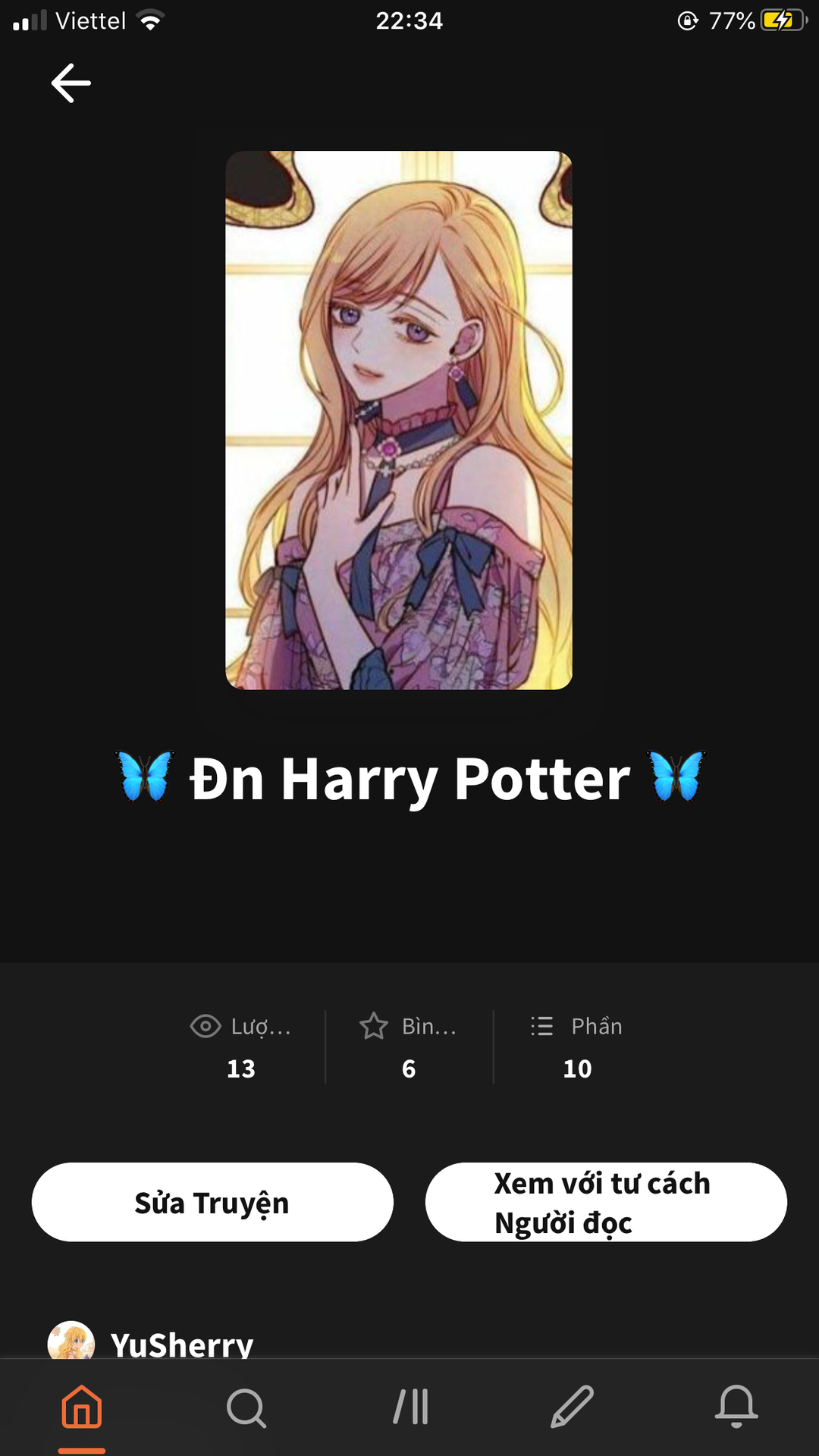This screenshot has width=819, height=1456.
Task: Open the Write tab with pencil icon
Action: point(573,1408)
